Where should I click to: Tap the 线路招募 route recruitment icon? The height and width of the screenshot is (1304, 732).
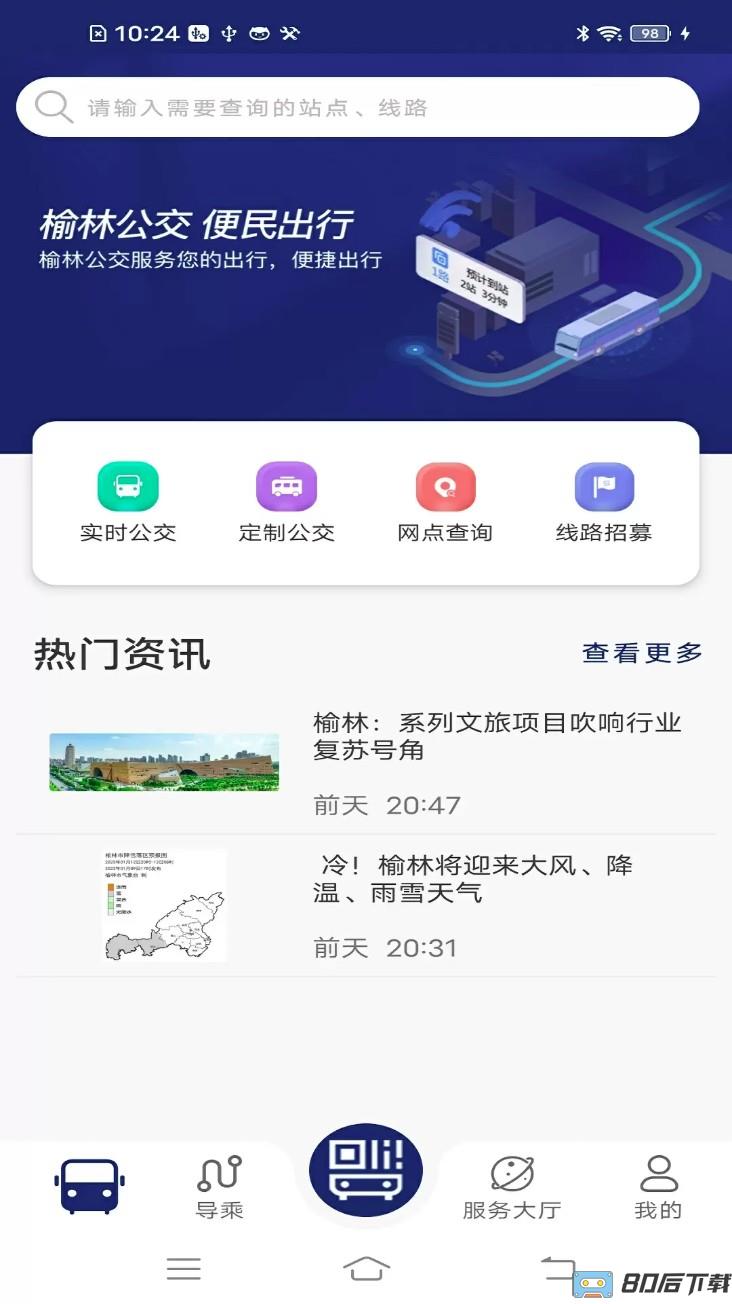604,486
